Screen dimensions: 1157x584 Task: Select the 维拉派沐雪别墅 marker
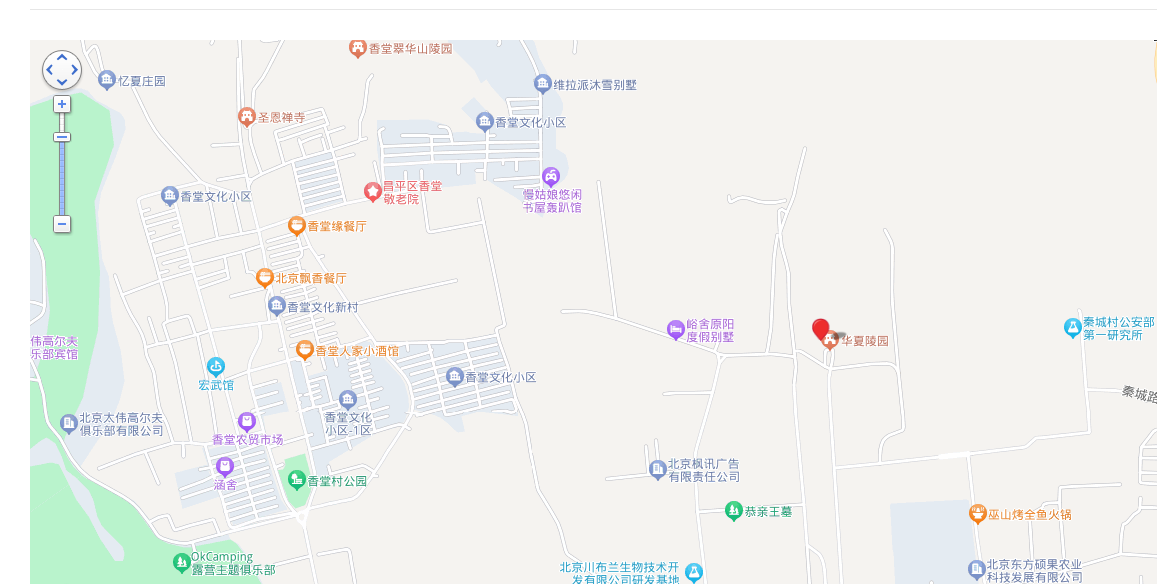[x=542, y=84]
